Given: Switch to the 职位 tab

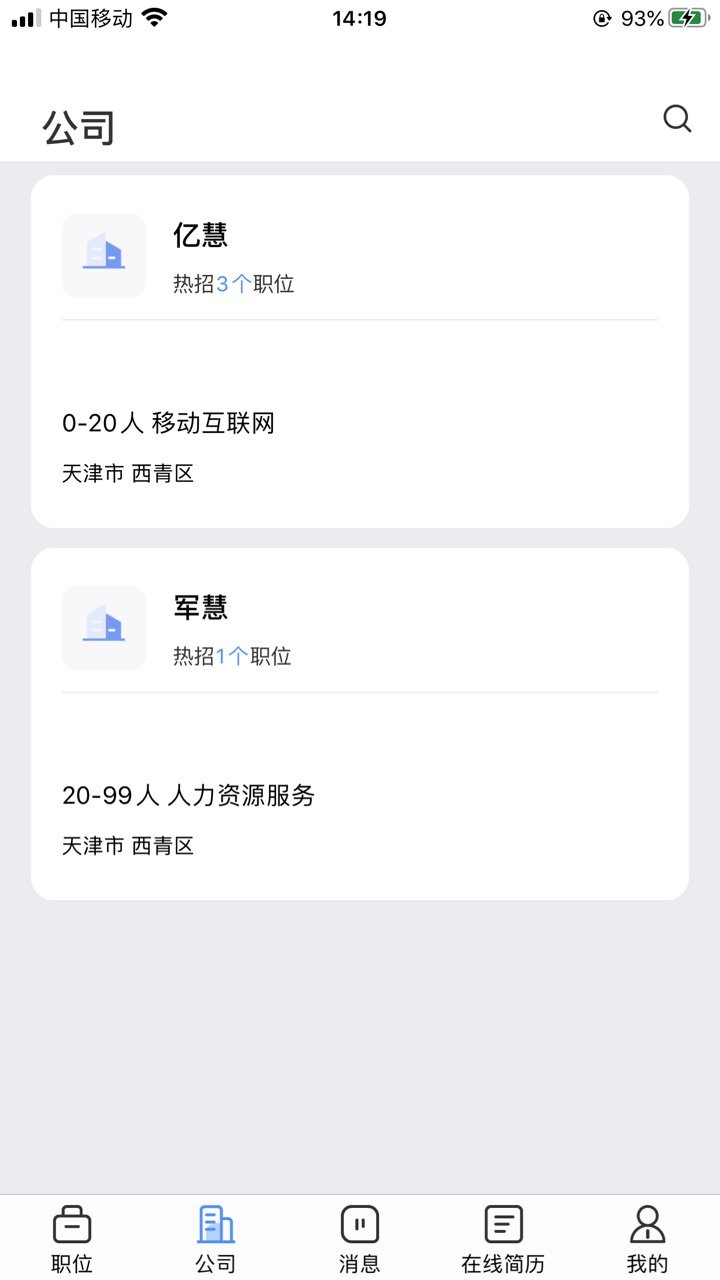Looking at the screenshot, I should (x=72, y=1240).
